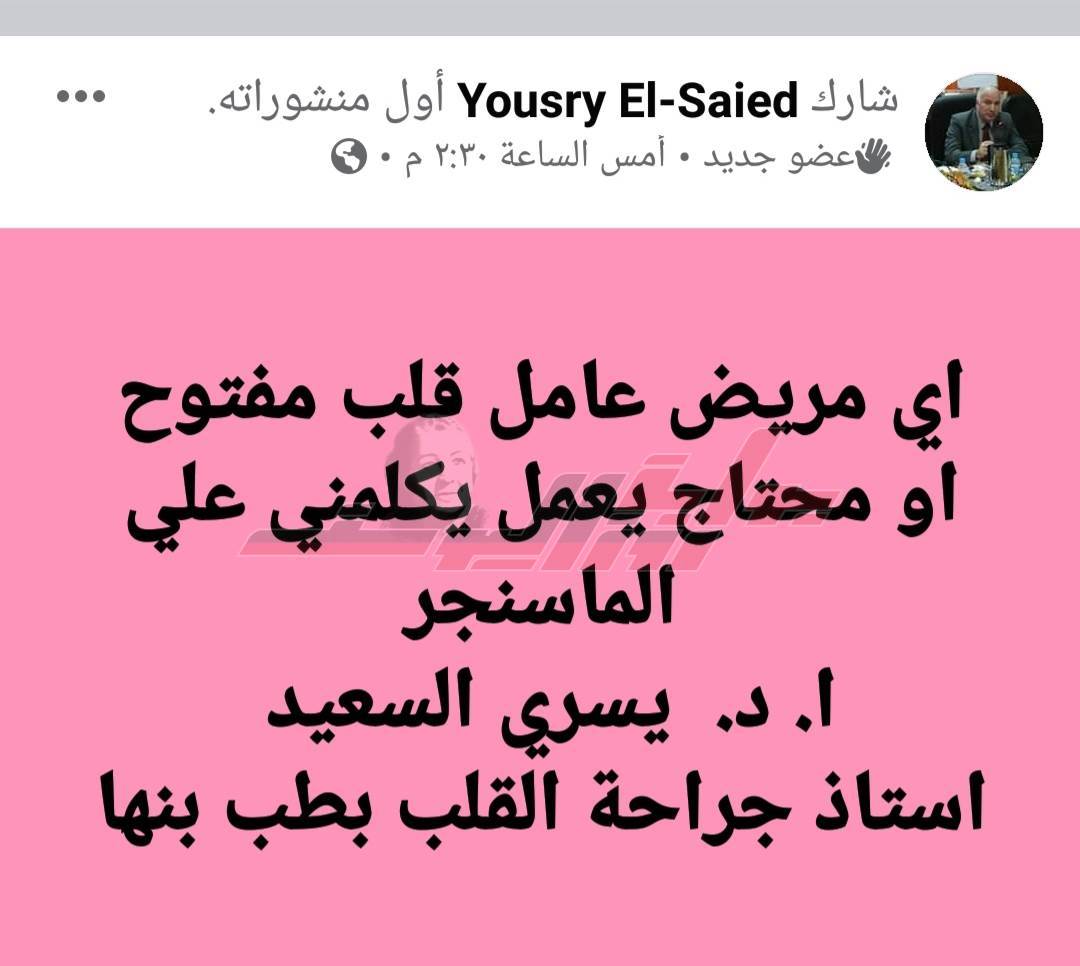Open the pink text post
Screen dimensions: 1080x966
click(x=540, y=600)
